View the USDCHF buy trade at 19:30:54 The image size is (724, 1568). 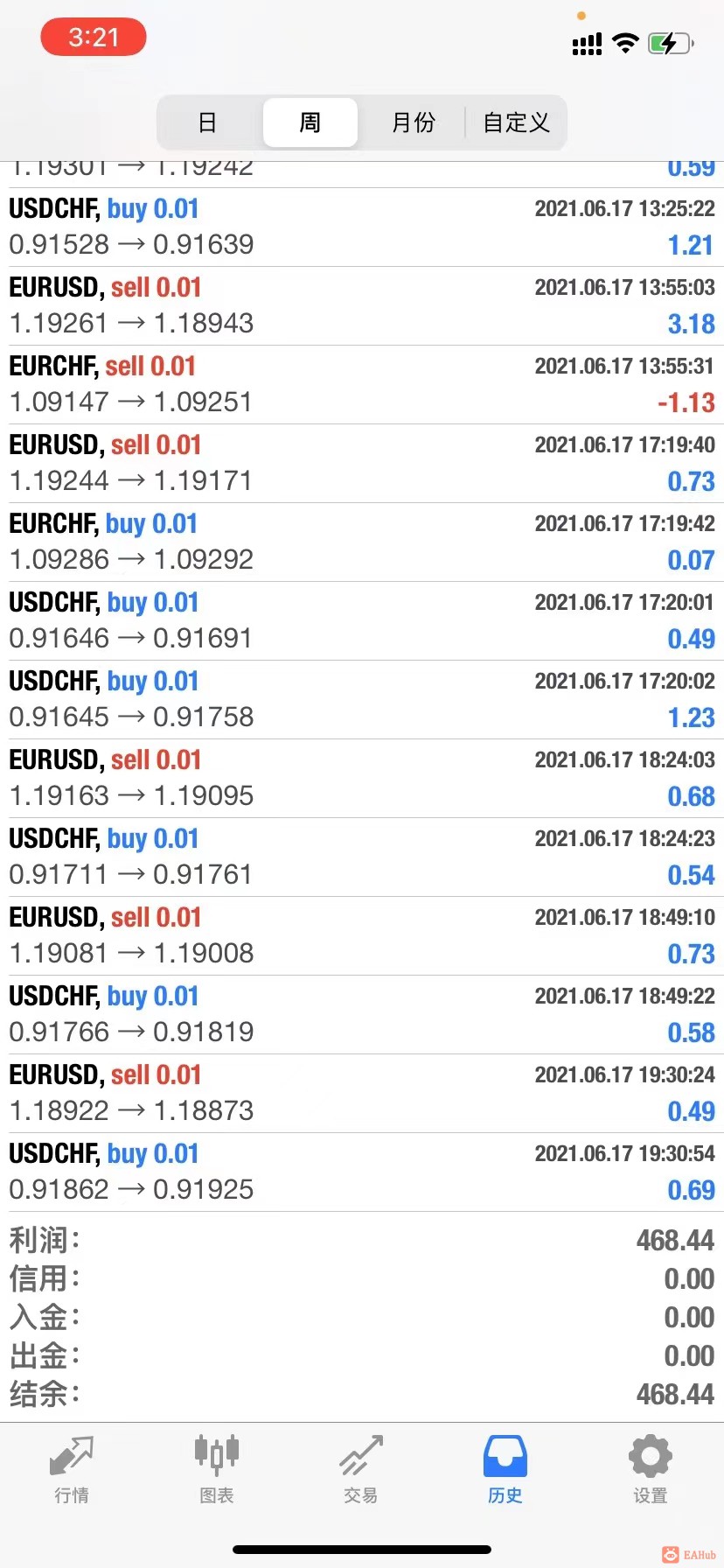click(362, 1172)
